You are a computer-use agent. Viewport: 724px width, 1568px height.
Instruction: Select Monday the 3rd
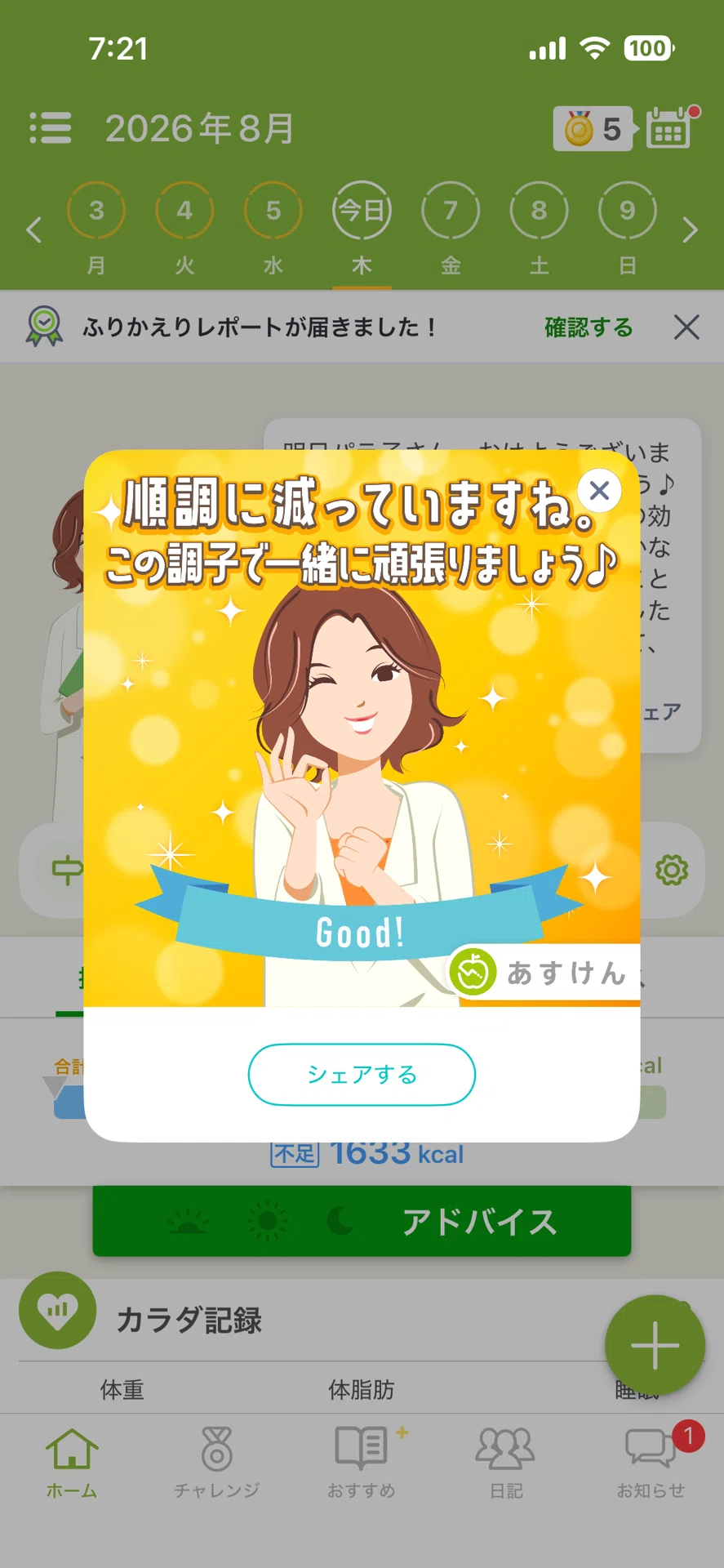click(x=96, y=228)
